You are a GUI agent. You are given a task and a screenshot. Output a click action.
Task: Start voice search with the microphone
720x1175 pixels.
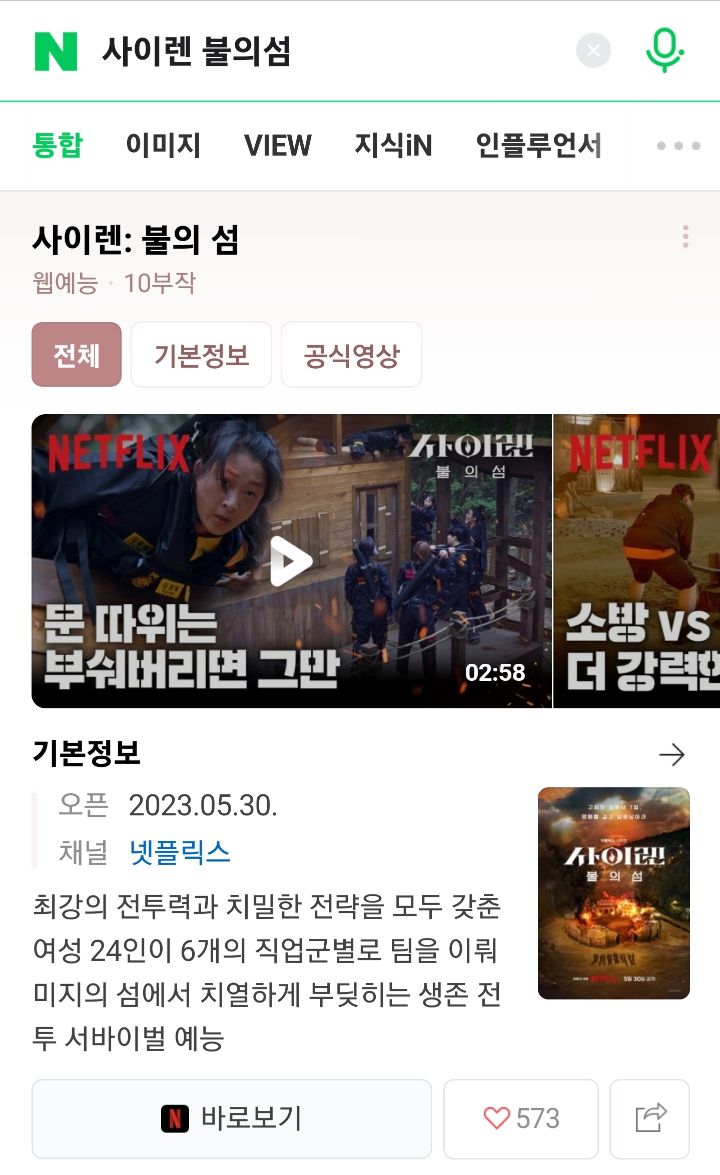click(665, 50)
